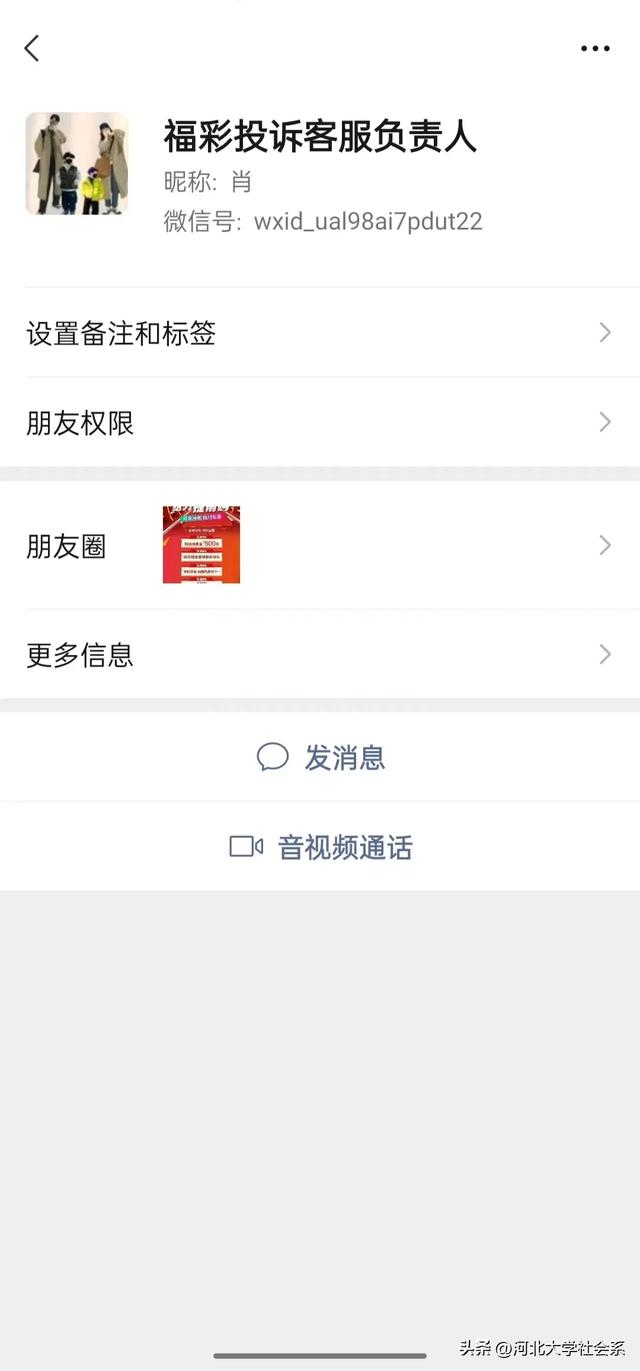Go back using the top-left arrow

pyautogui.click(x=32, y=48)
